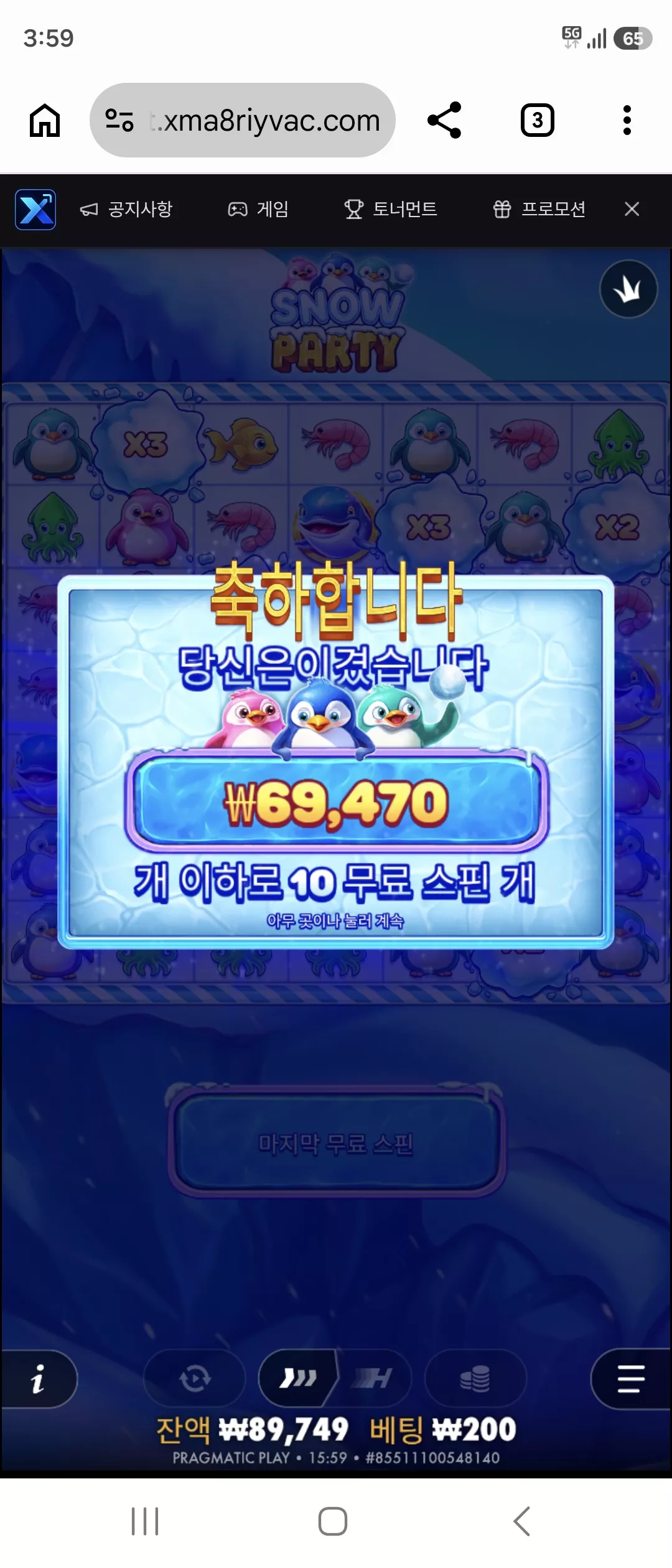Close the top game menu bar

[632, 209]
